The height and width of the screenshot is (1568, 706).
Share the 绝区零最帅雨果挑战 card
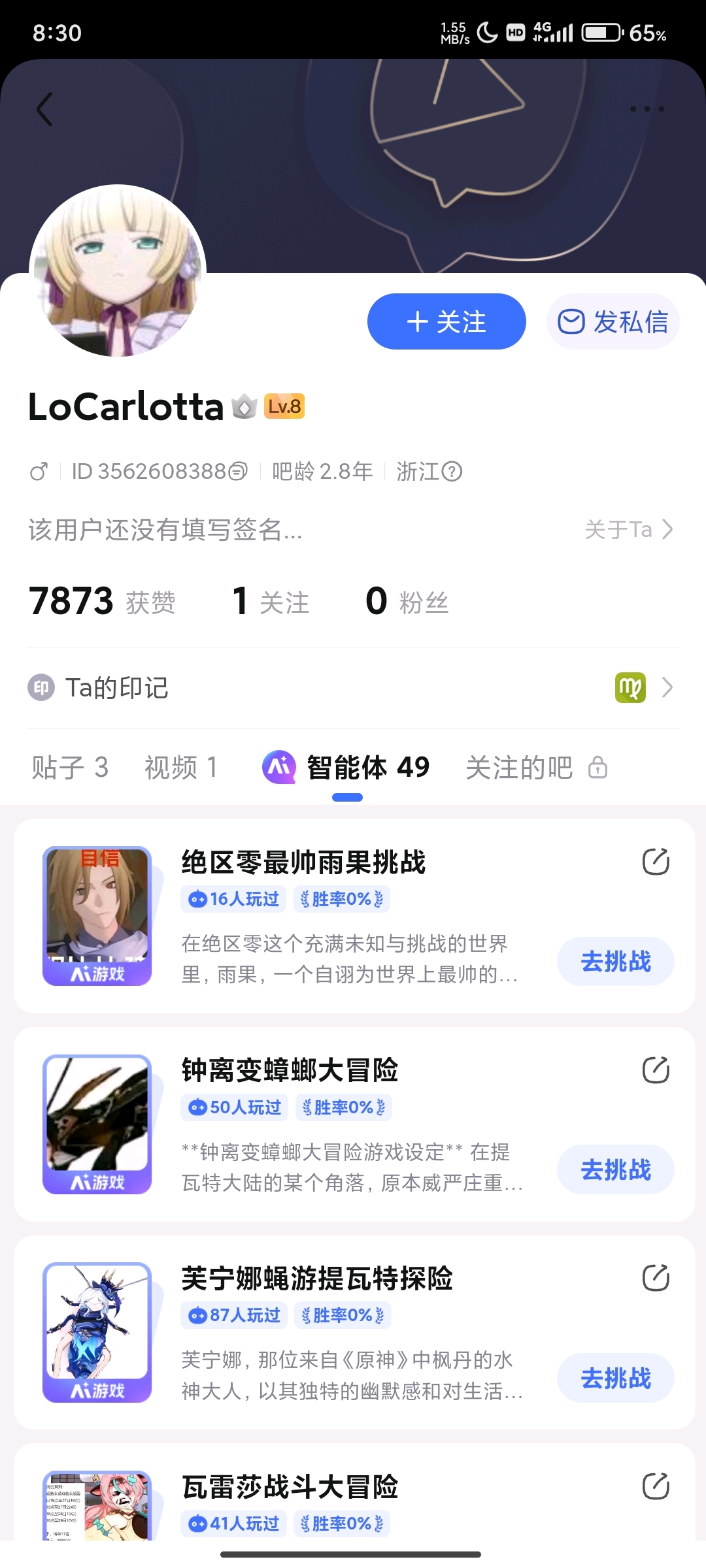[656, 862]
